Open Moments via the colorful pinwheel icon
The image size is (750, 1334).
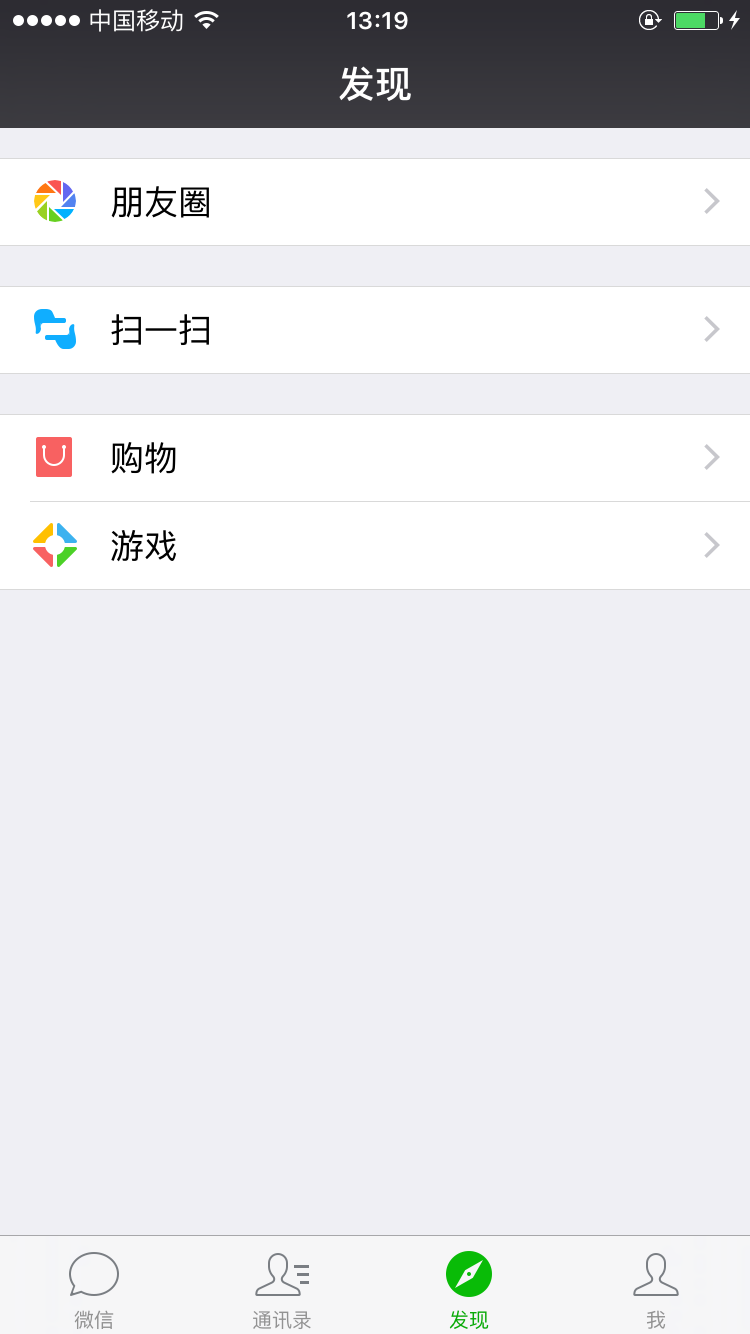pyautogui.click(x=54, y=200)
